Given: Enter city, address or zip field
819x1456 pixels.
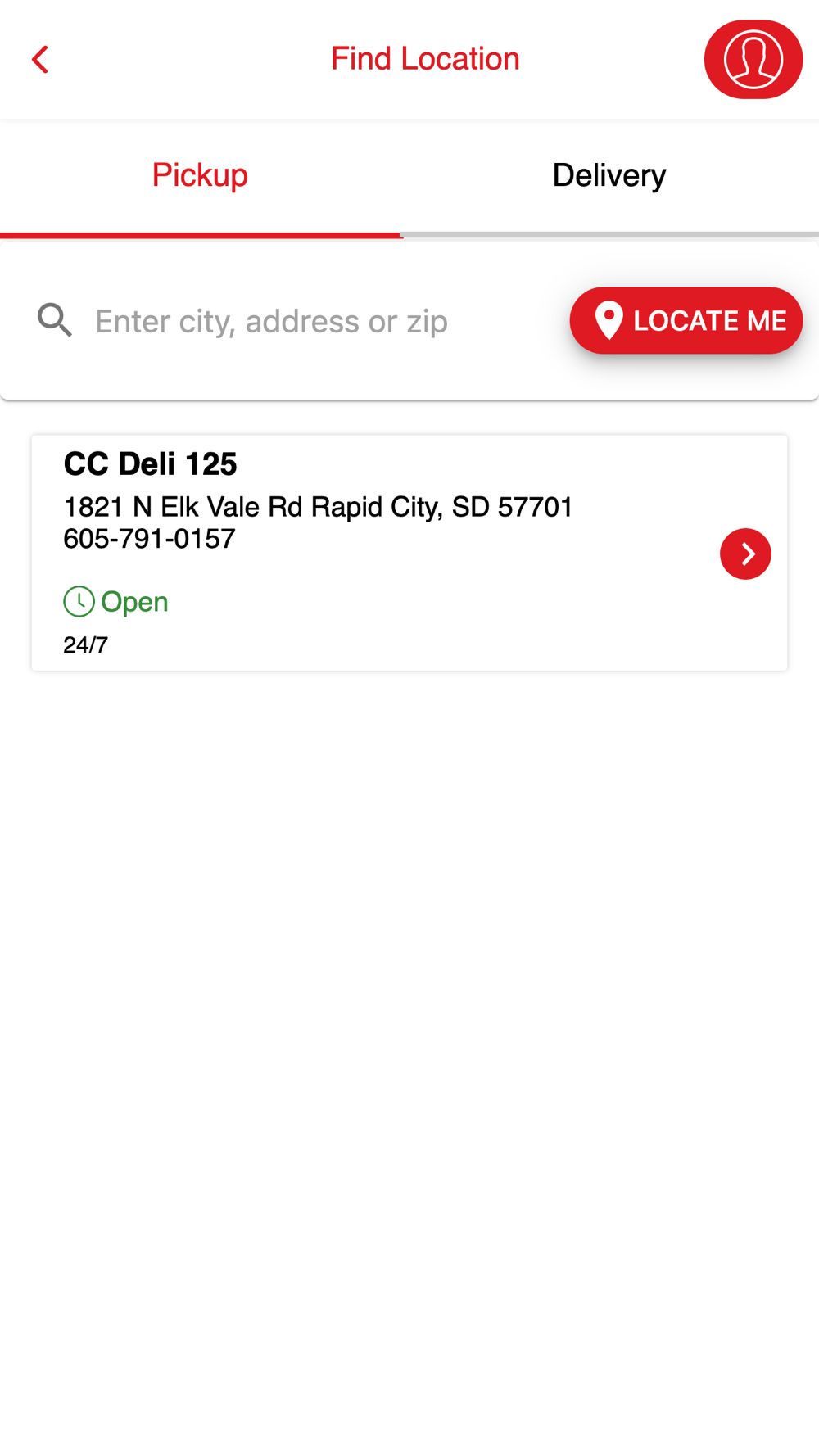Looking at the screenshot, I should coord(311,321).
